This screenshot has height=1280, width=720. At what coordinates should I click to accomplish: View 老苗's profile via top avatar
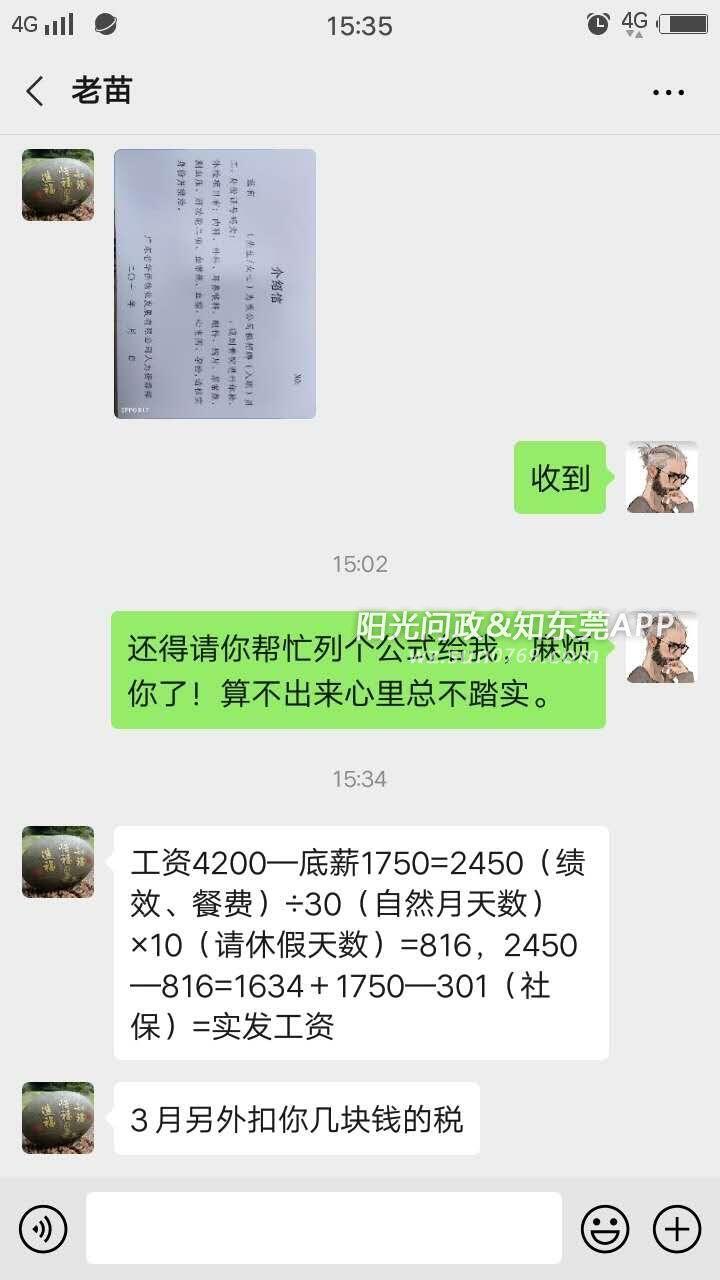(x=58, y=185)
